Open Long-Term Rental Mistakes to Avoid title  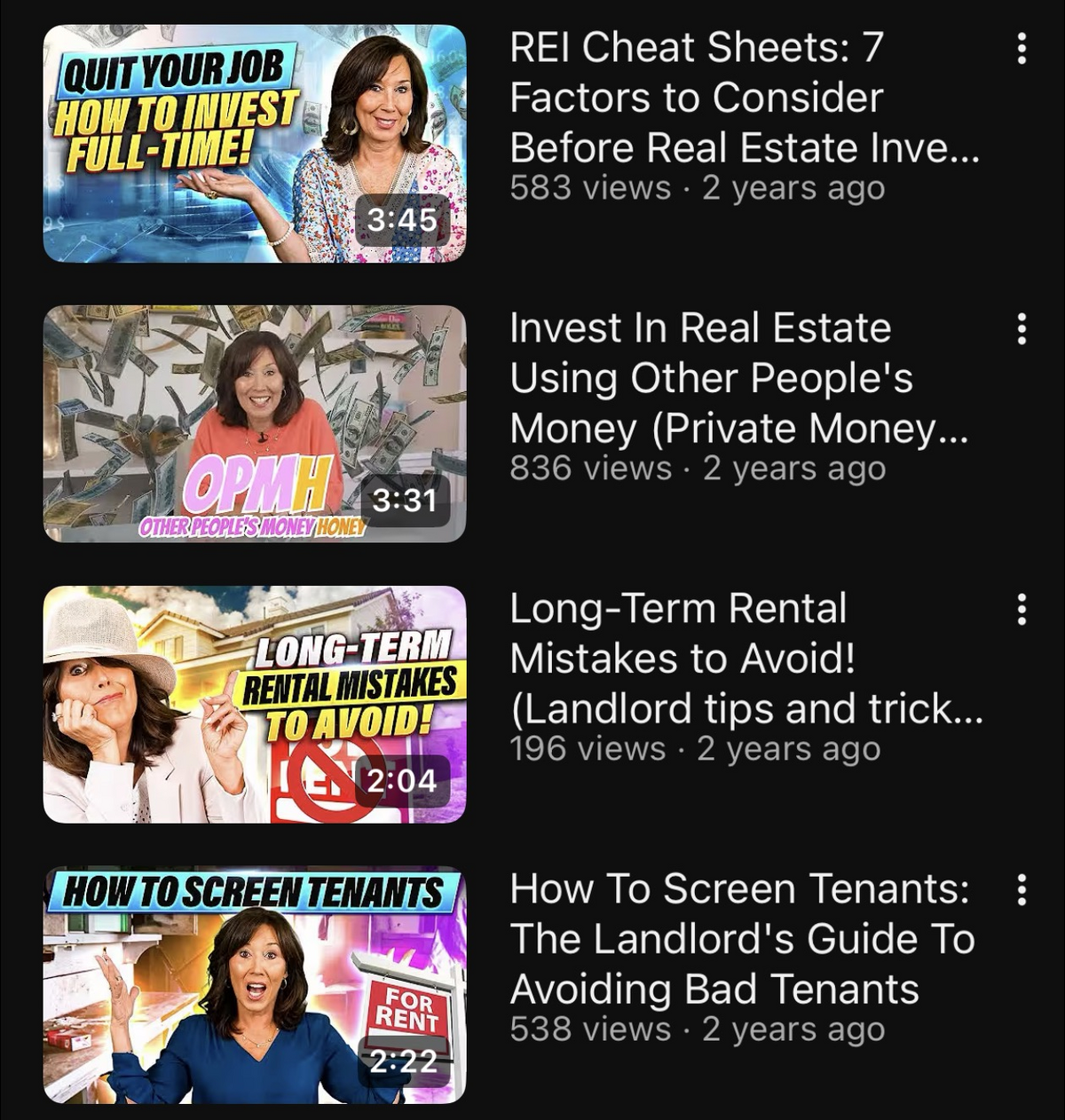pos(745,659)
